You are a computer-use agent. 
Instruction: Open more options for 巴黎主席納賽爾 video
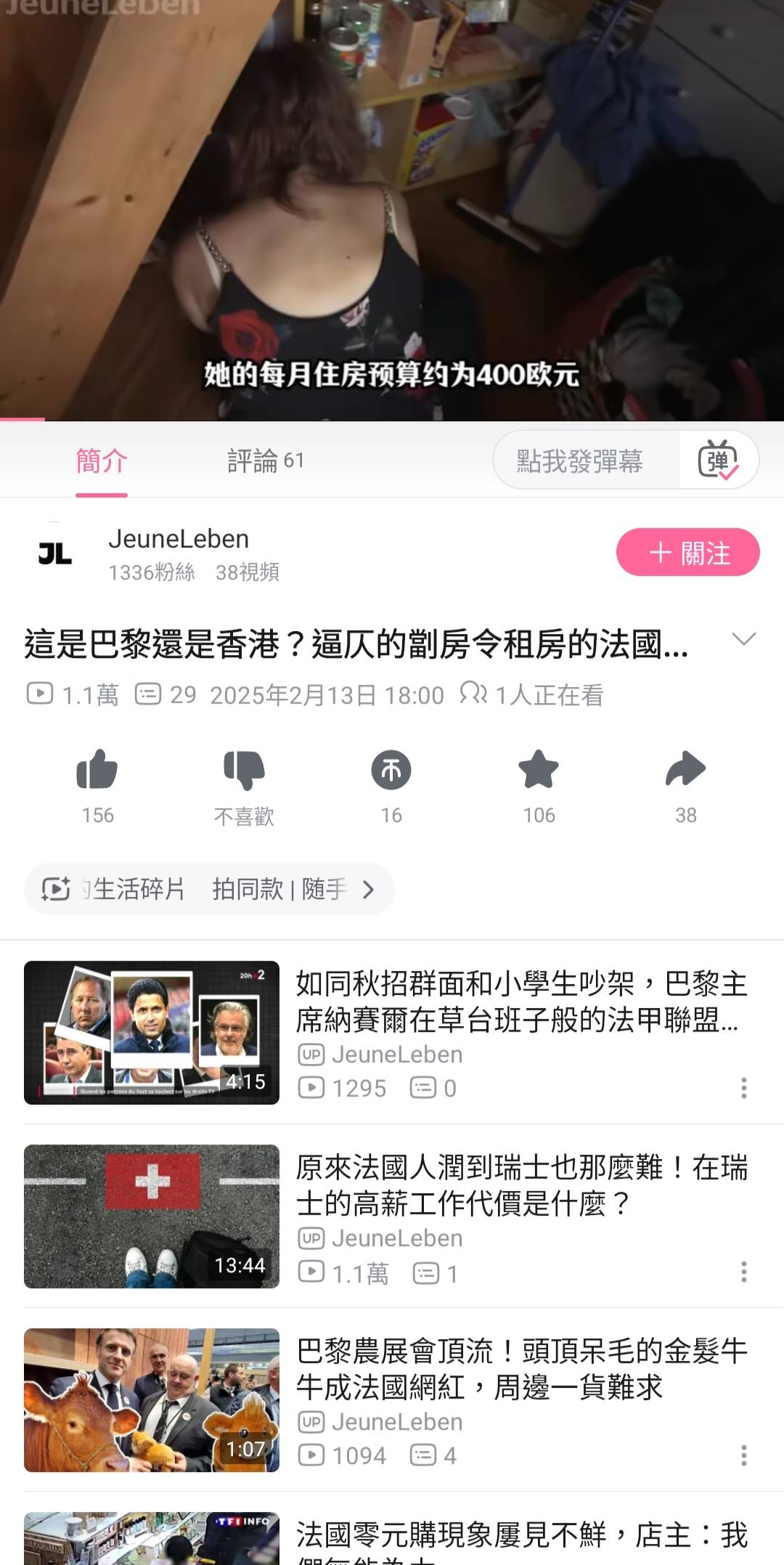point(743,1088)
